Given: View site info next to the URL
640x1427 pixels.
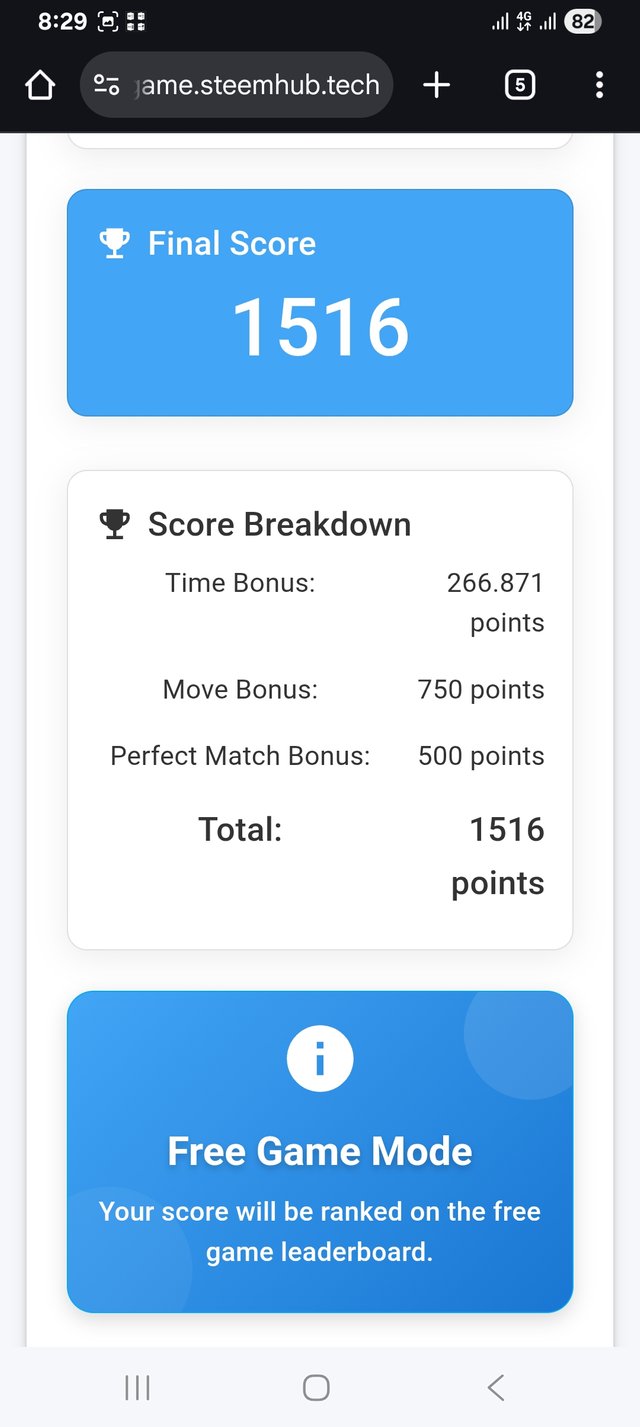Looking at the screenshot, I should [x=107, y=86].
